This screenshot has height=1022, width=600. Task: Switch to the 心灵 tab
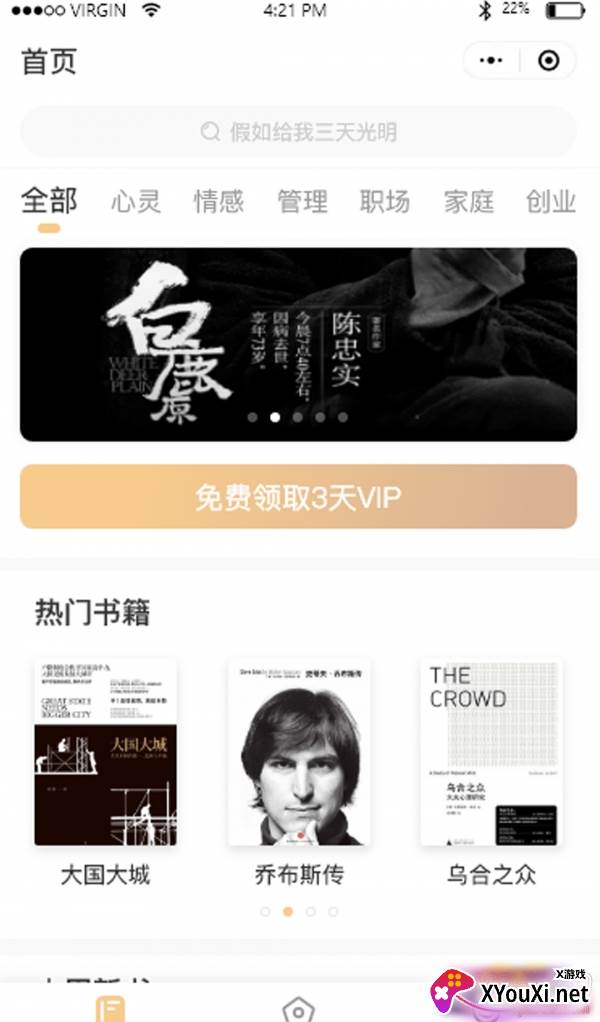(136, 201)
